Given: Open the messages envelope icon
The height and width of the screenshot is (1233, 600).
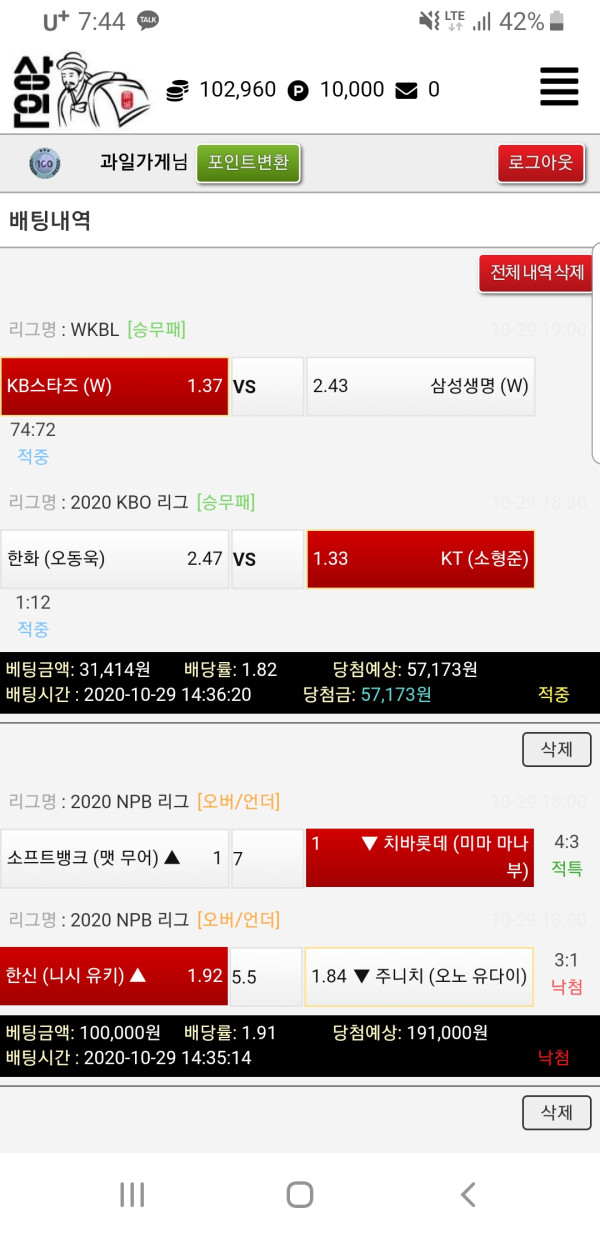Looking at the screenshot, I should [406, 90].
